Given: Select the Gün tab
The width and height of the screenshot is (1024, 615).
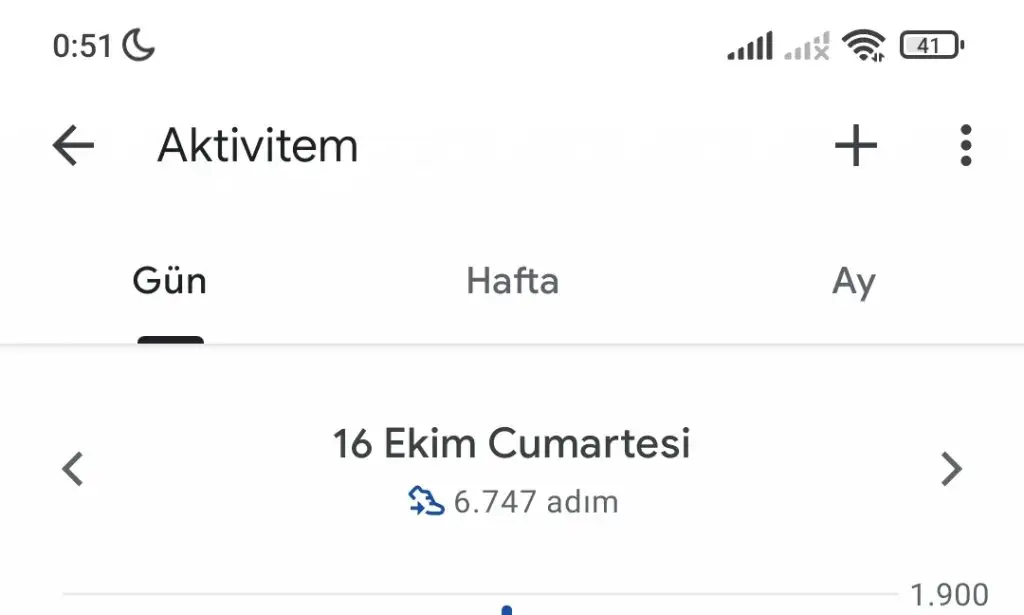Looking at the screenshot, I should coord(170,282).
